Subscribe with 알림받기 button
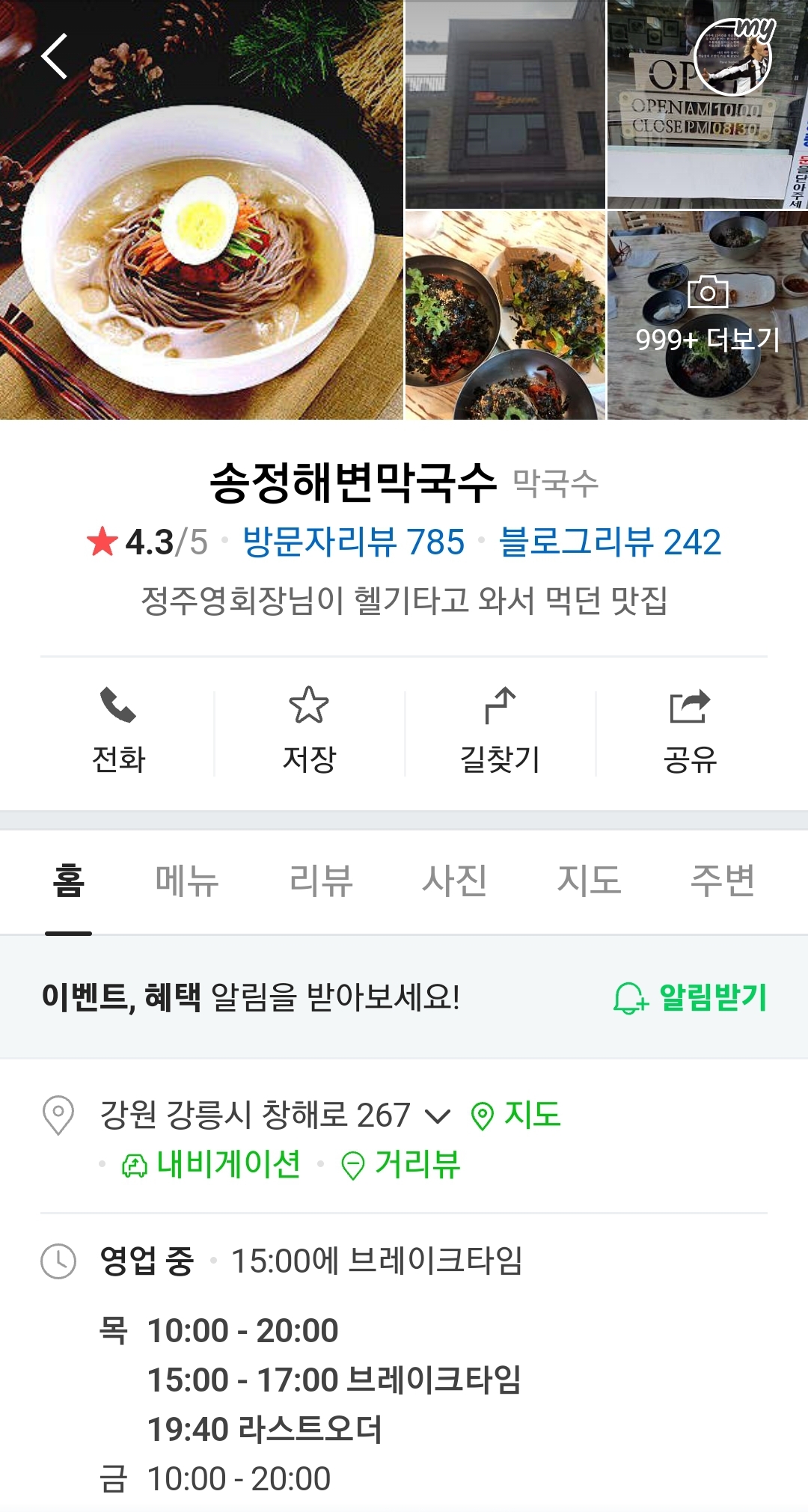The width and height of the screenshot is (808, 1512). [x=690, y=997]
